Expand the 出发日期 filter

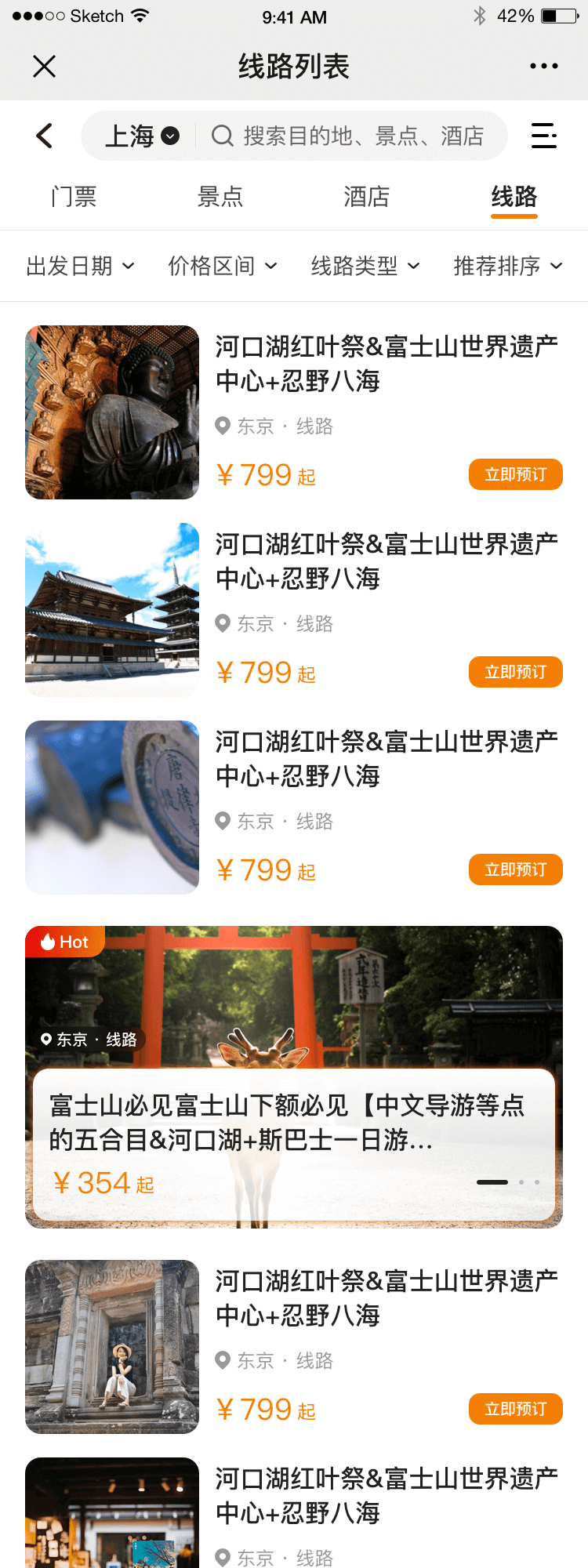point(81,267)
